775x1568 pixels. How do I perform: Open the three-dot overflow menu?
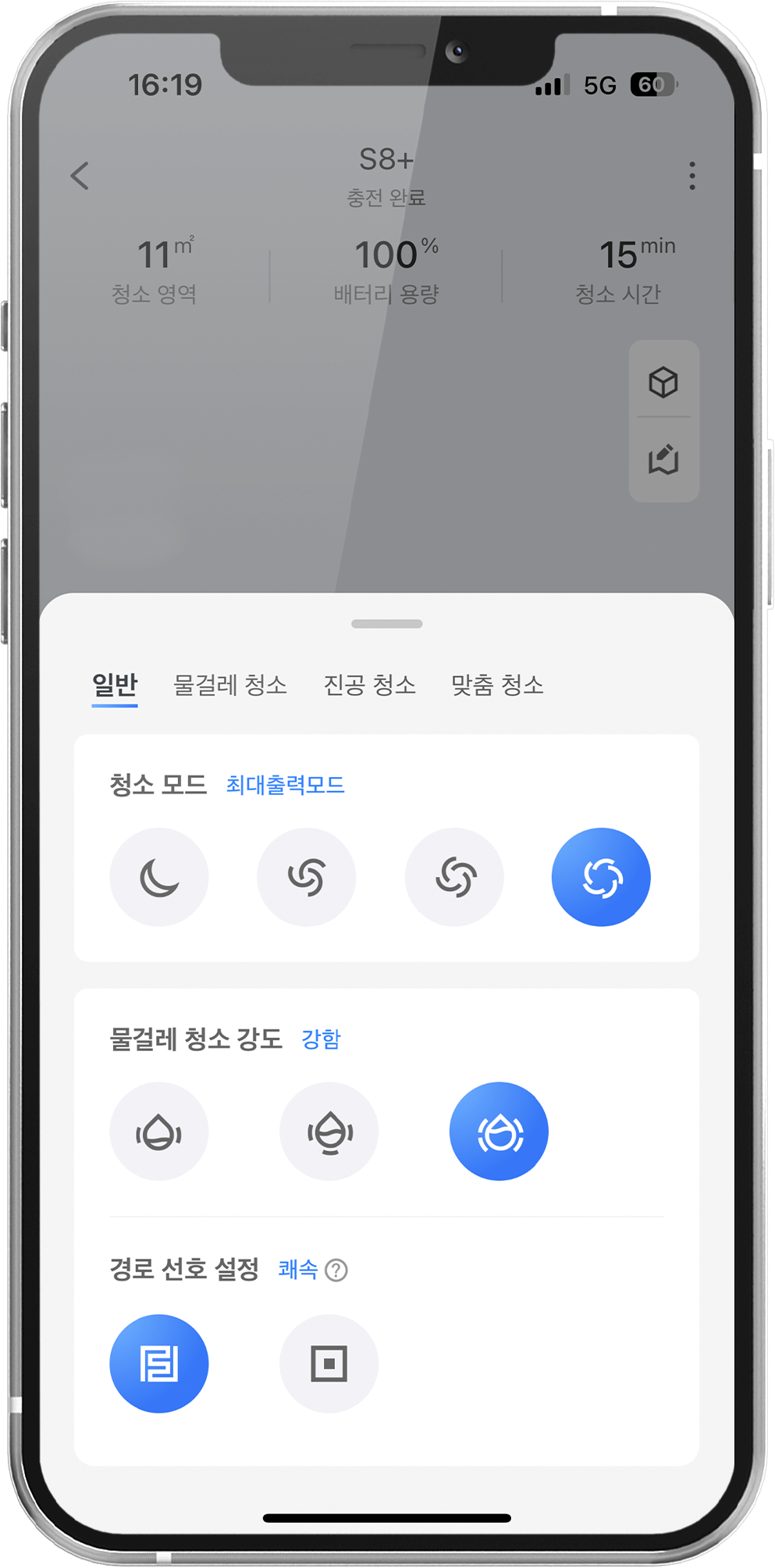(691, 176)
